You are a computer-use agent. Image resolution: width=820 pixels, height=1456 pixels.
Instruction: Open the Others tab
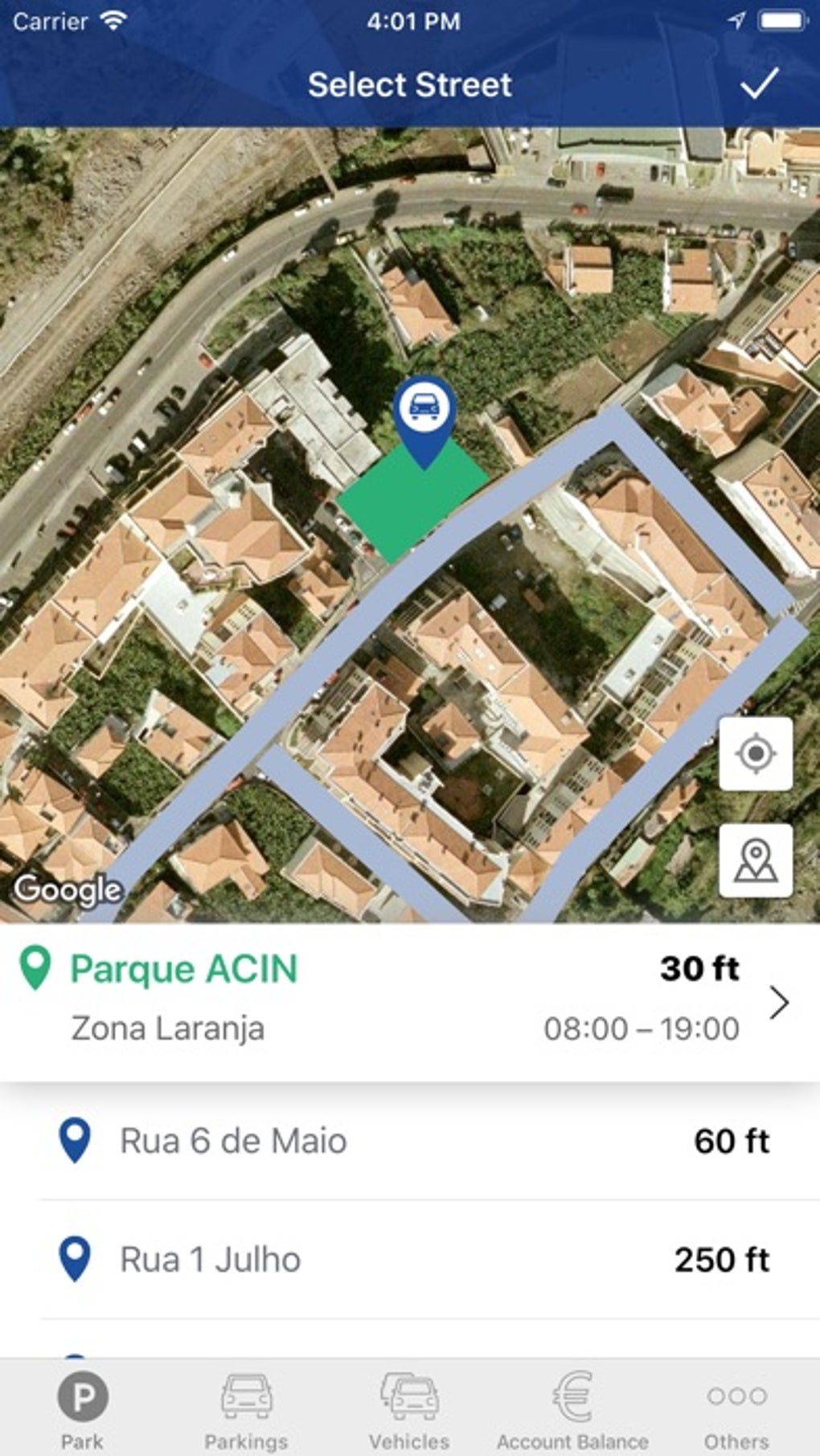(736, 1409)
